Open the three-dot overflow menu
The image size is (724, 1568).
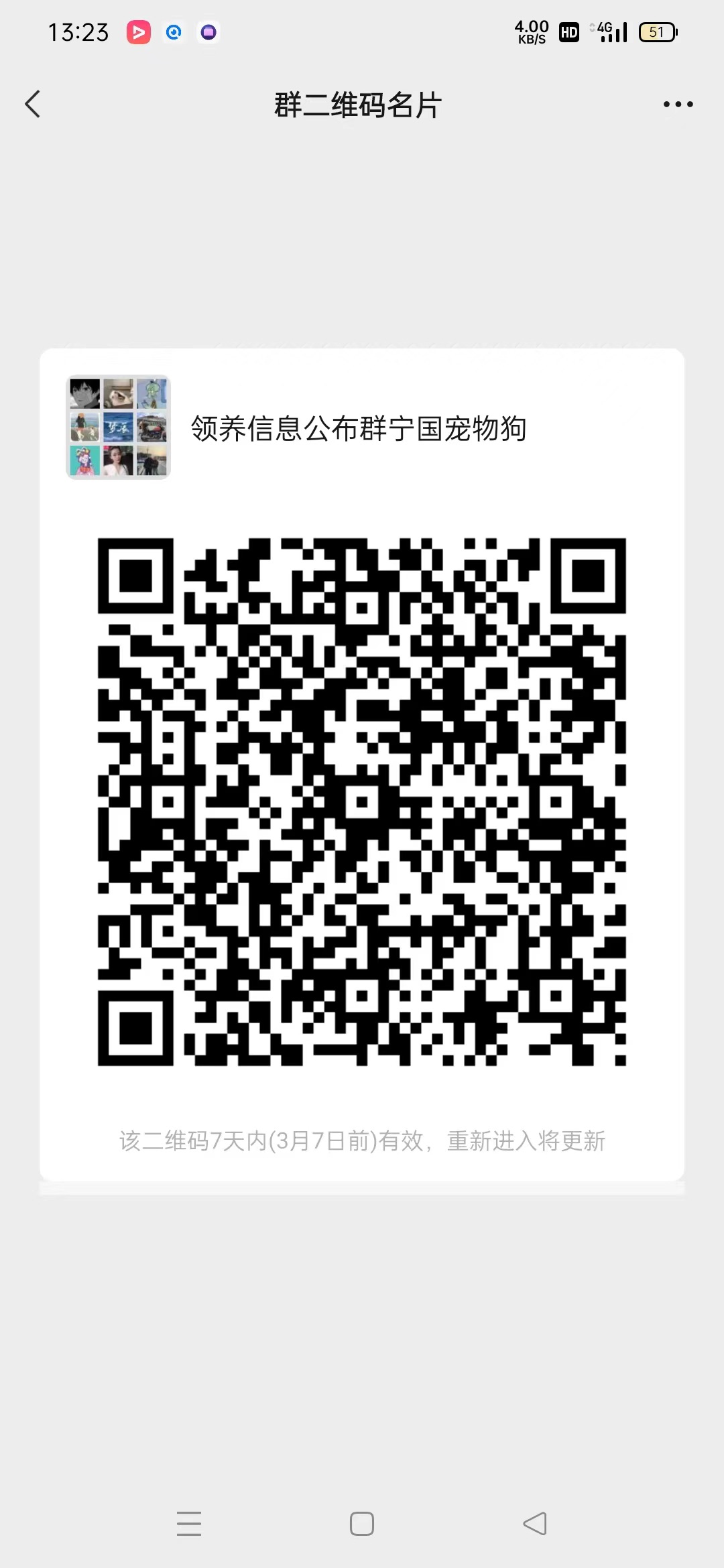(678, 105)
